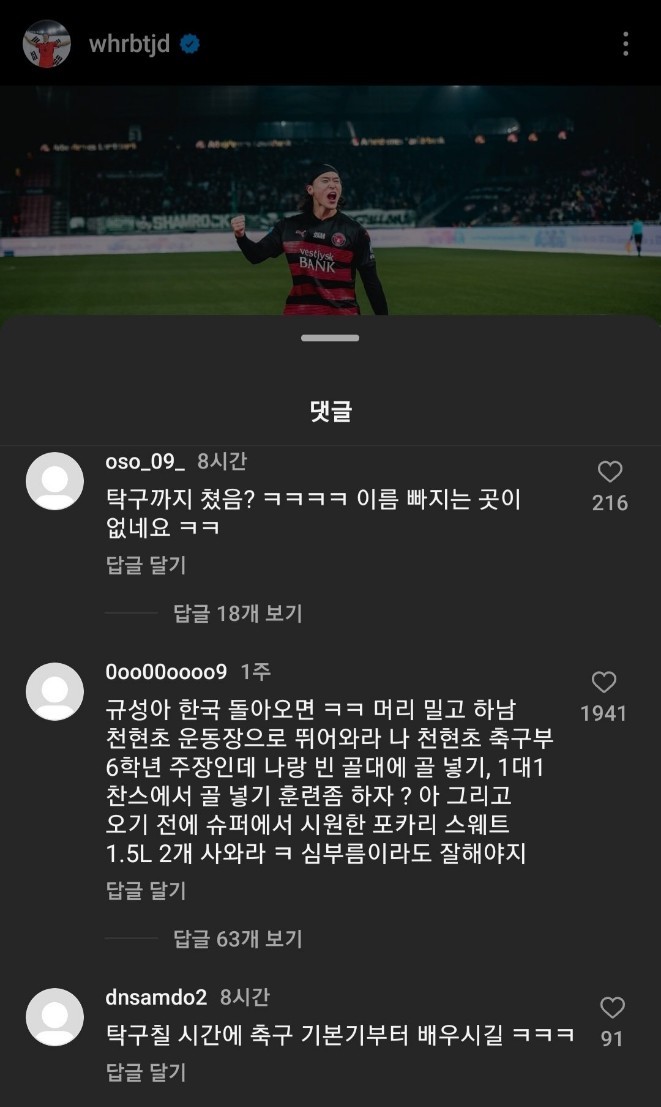Open 0oo00oooo9's profile via username
The height and width of the screenshot is (1107, 661).
pyautogui.click(x=166, y=671)
